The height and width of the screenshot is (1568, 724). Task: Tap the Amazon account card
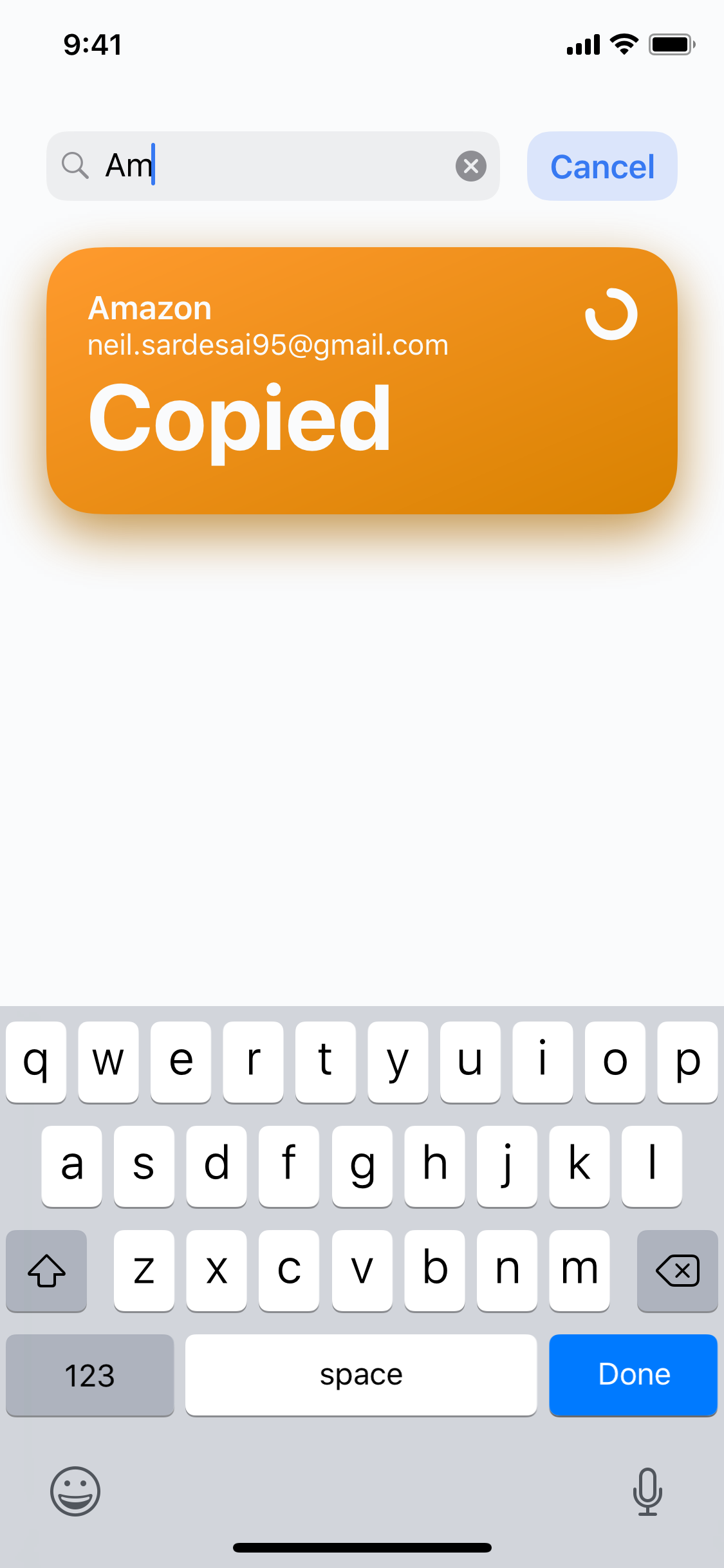pos(361,380)
